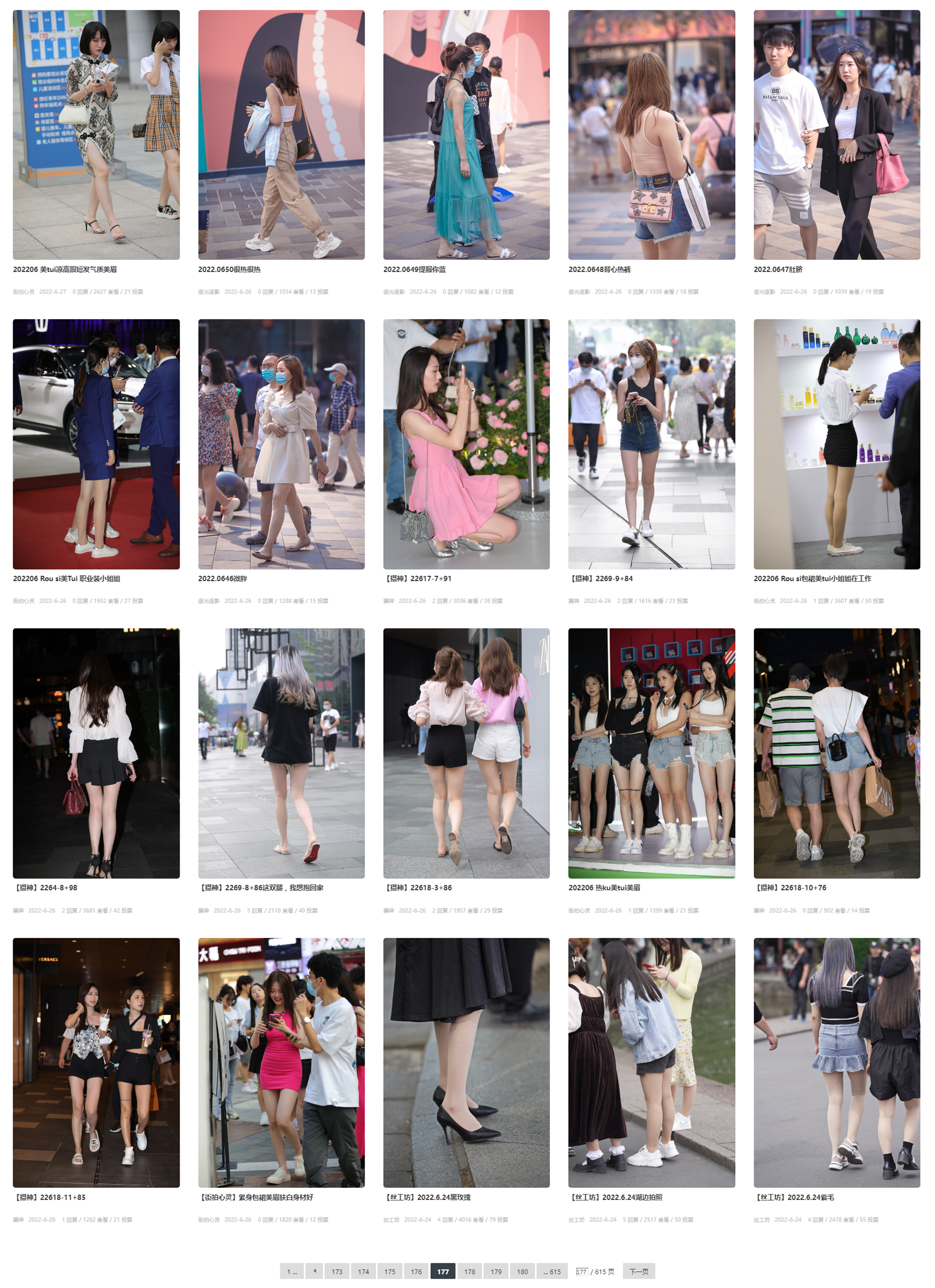Go back to the first page

point(292,1271)
